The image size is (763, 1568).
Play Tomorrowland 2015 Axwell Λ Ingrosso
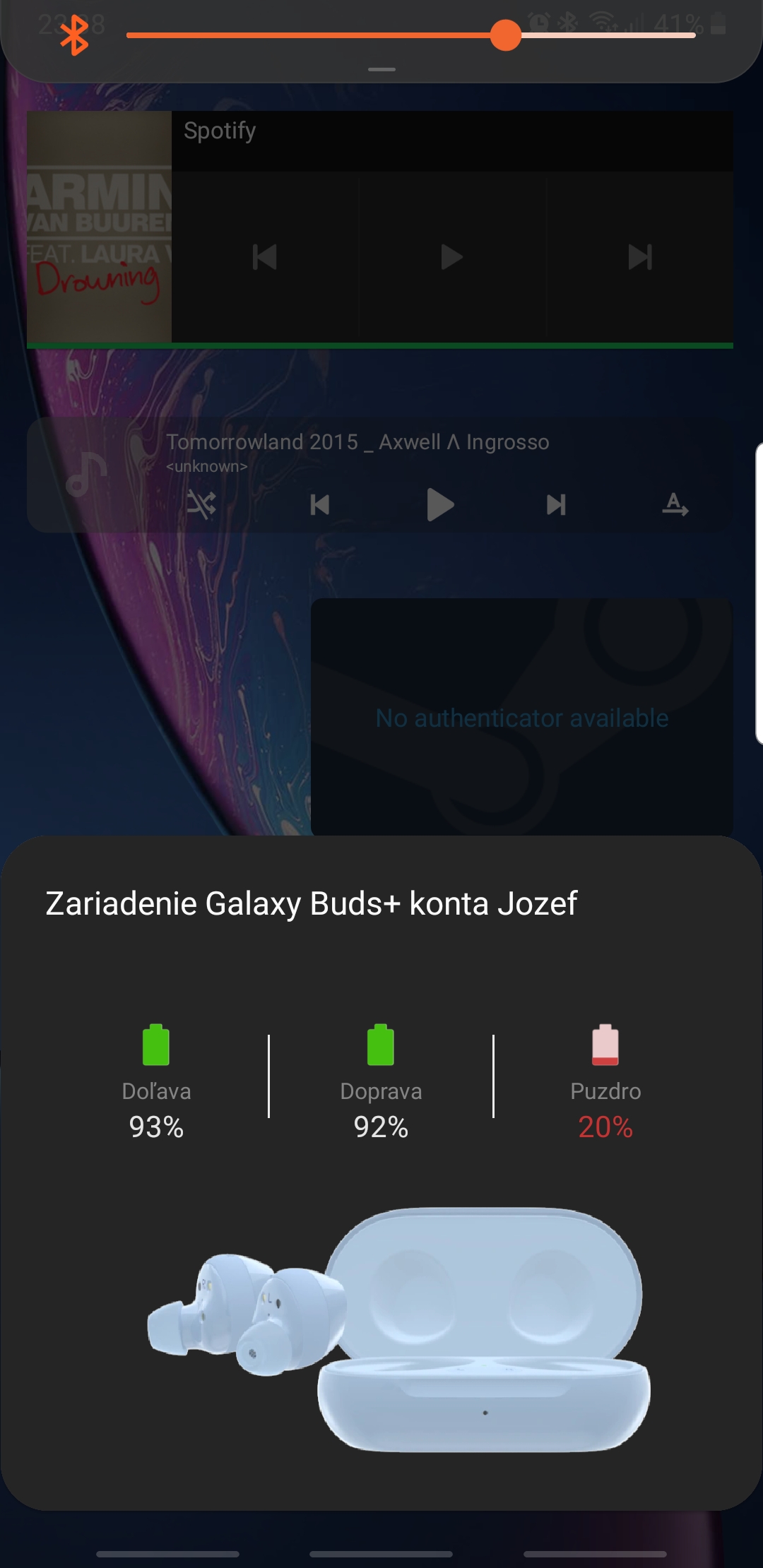(x=439, y=505)
